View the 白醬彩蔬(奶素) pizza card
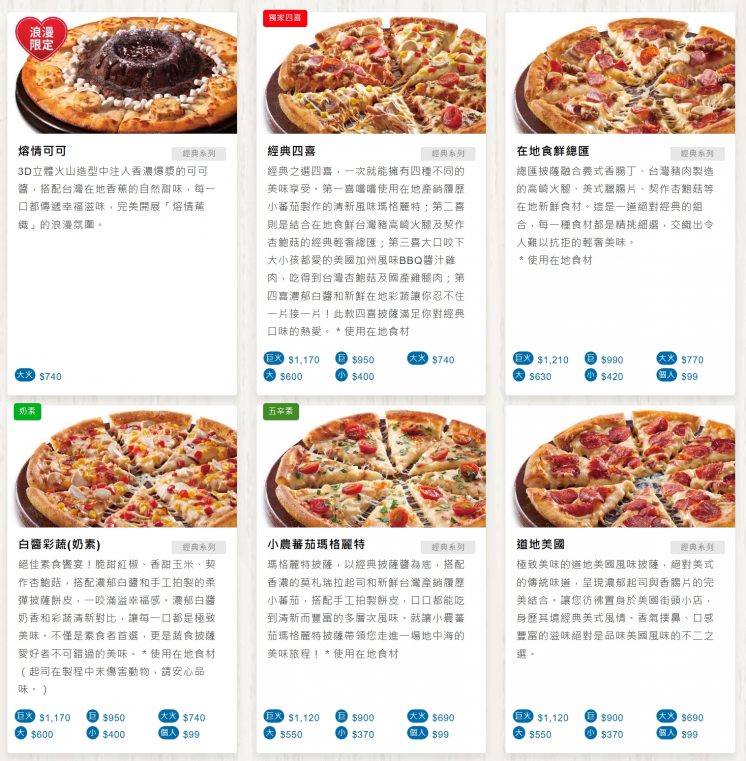 click(125, 468)
